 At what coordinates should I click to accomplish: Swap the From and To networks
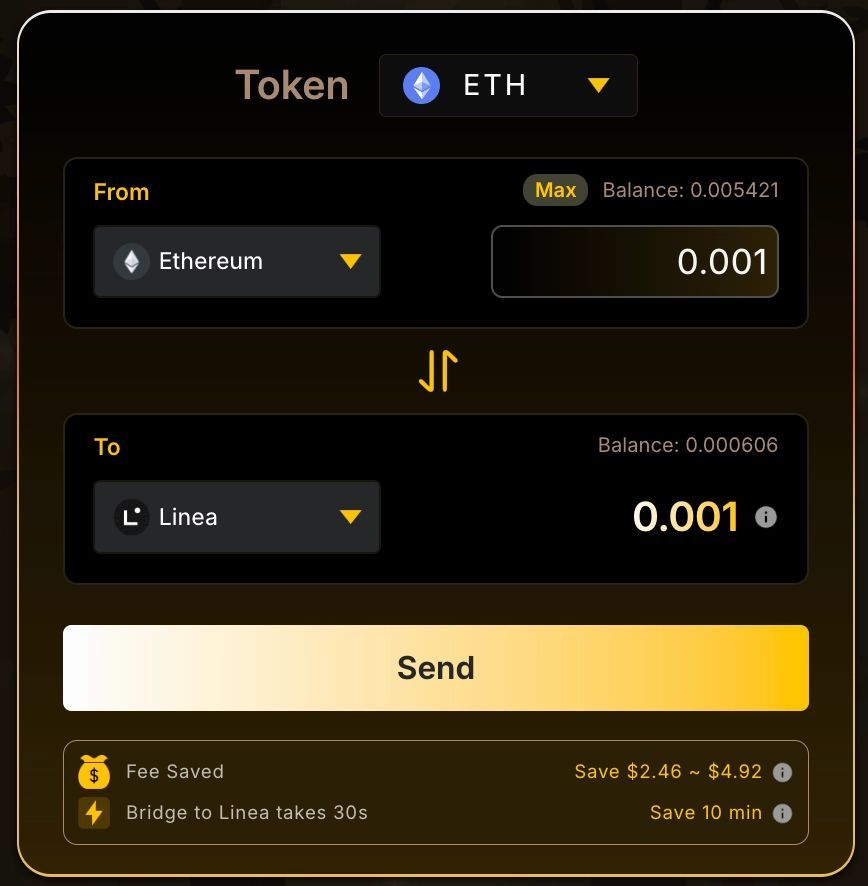click(x=436, y=369)
